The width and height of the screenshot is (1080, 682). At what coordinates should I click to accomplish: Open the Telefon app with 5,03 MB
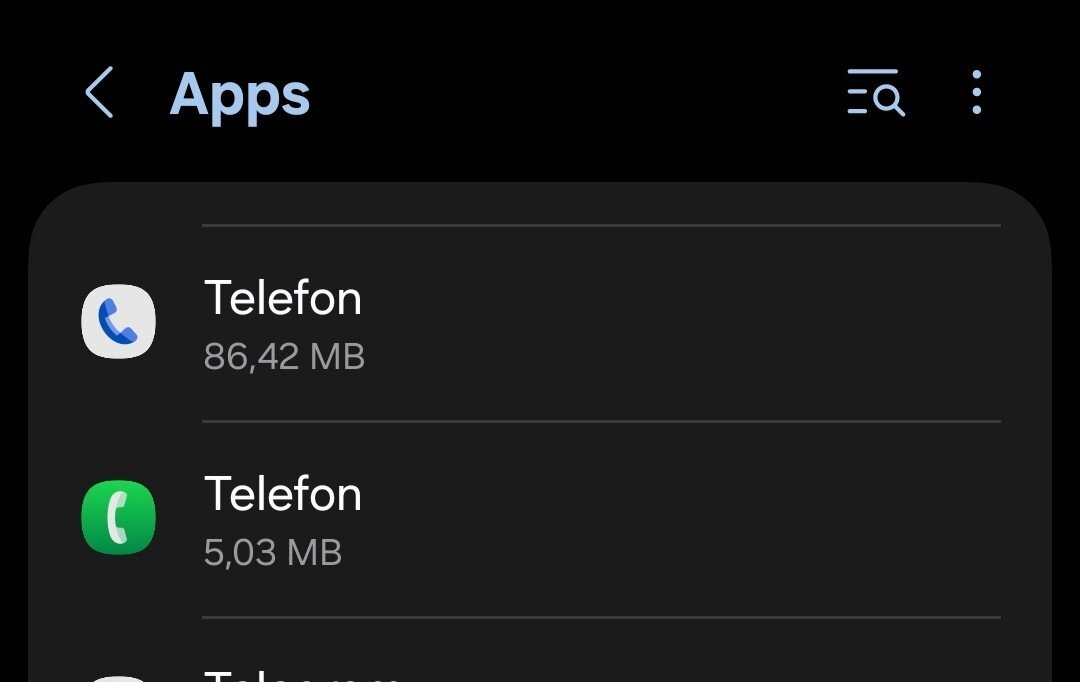coord(540,520)
